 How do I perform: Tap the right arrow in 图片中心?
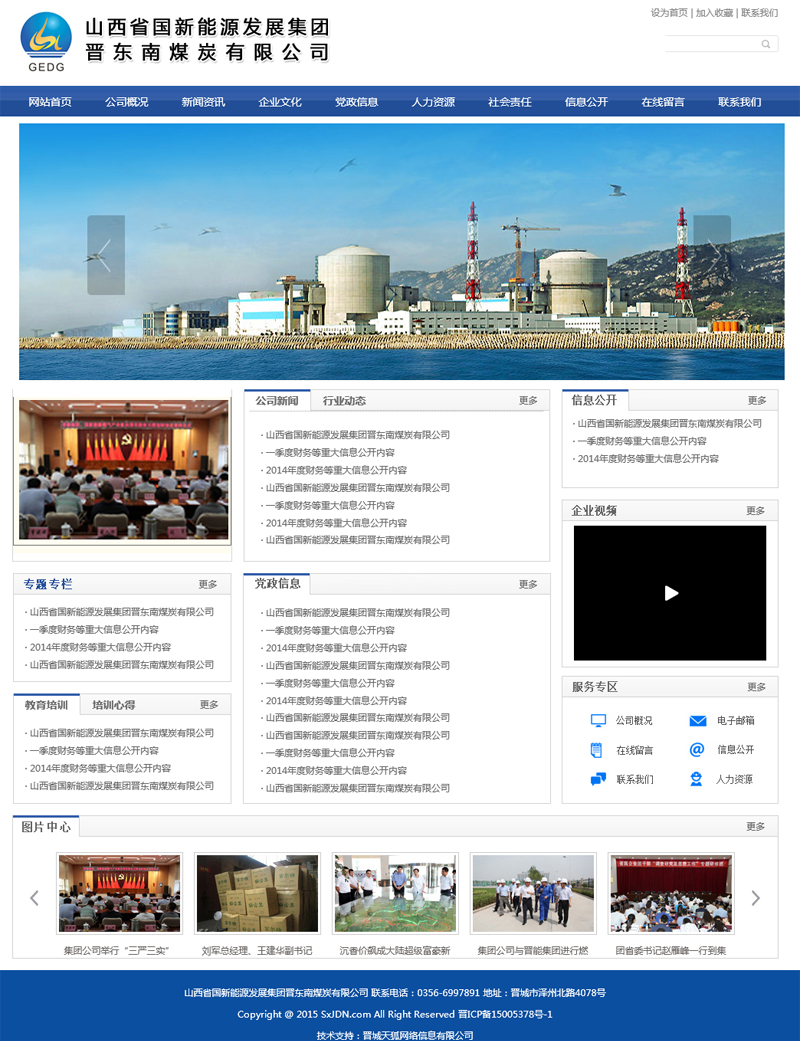pyautogui.click(x=756, y=898)
